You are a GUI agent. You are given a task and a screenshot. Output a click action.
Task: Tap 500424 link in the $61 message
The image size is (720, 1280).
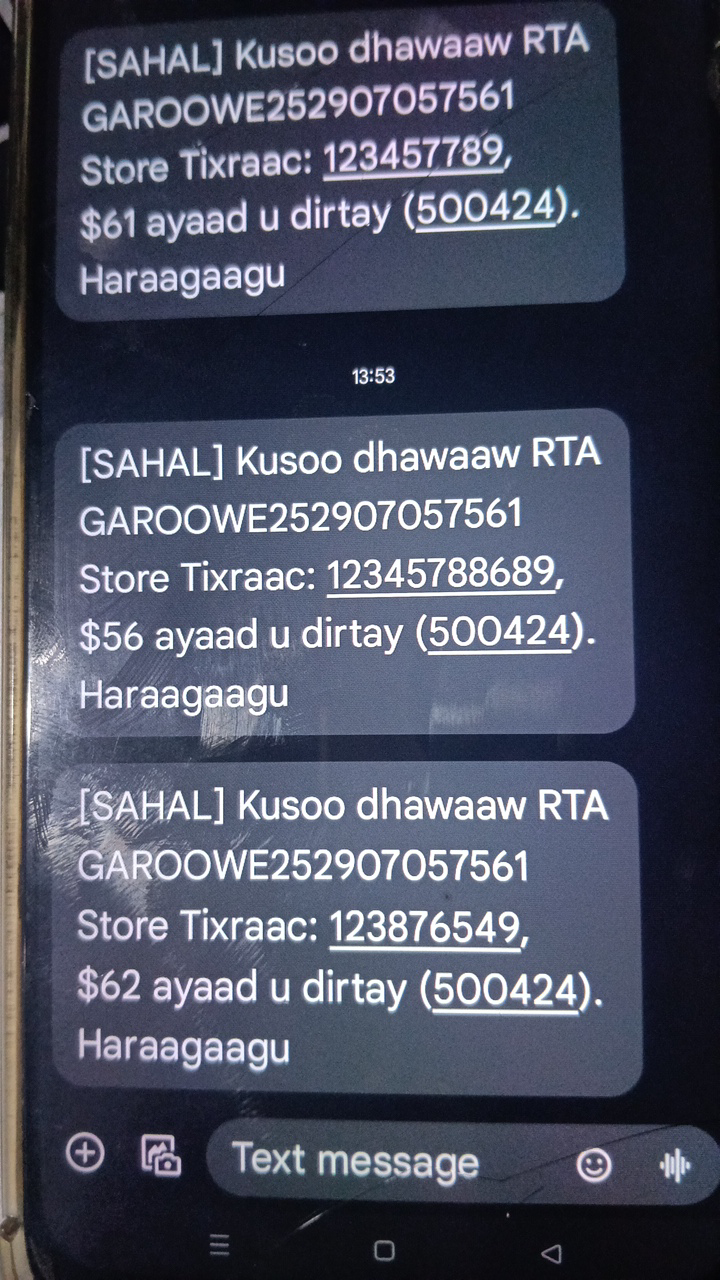pyautogui.click(x=485, y=211)
